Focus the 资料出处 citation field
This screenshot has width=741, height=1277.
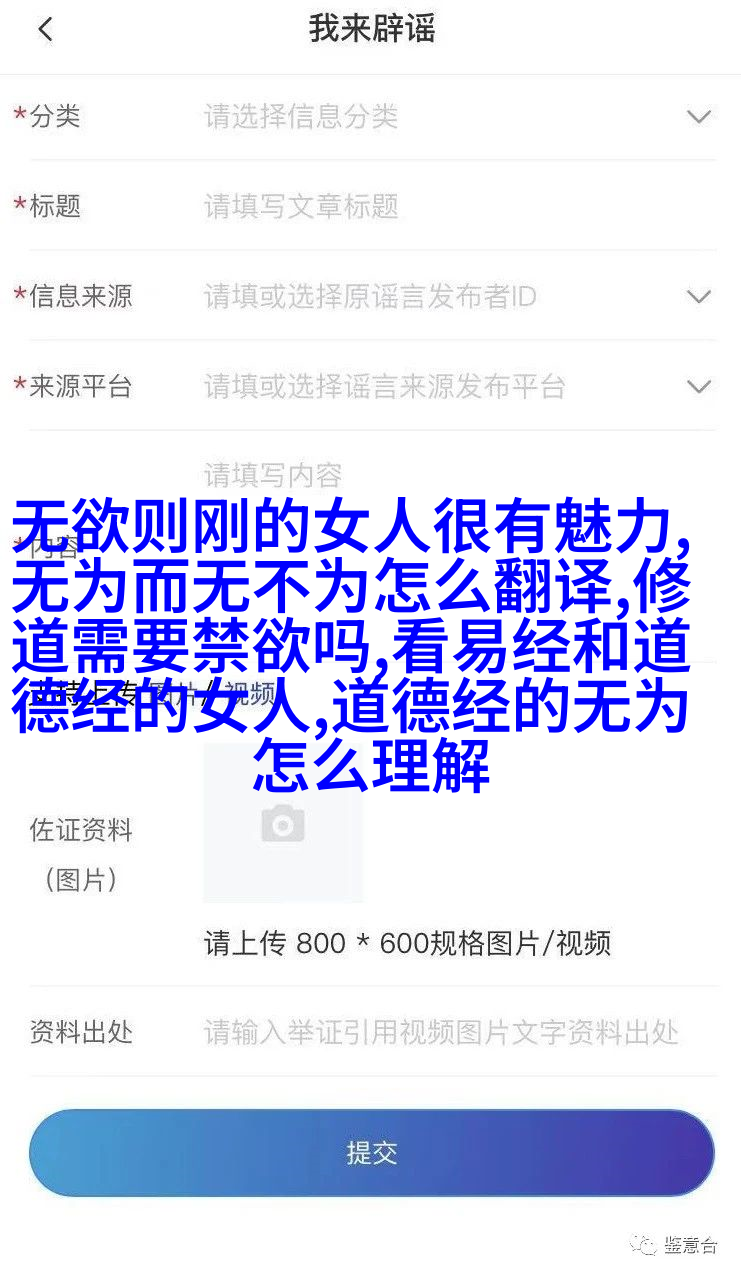[x=440, y=1032]
